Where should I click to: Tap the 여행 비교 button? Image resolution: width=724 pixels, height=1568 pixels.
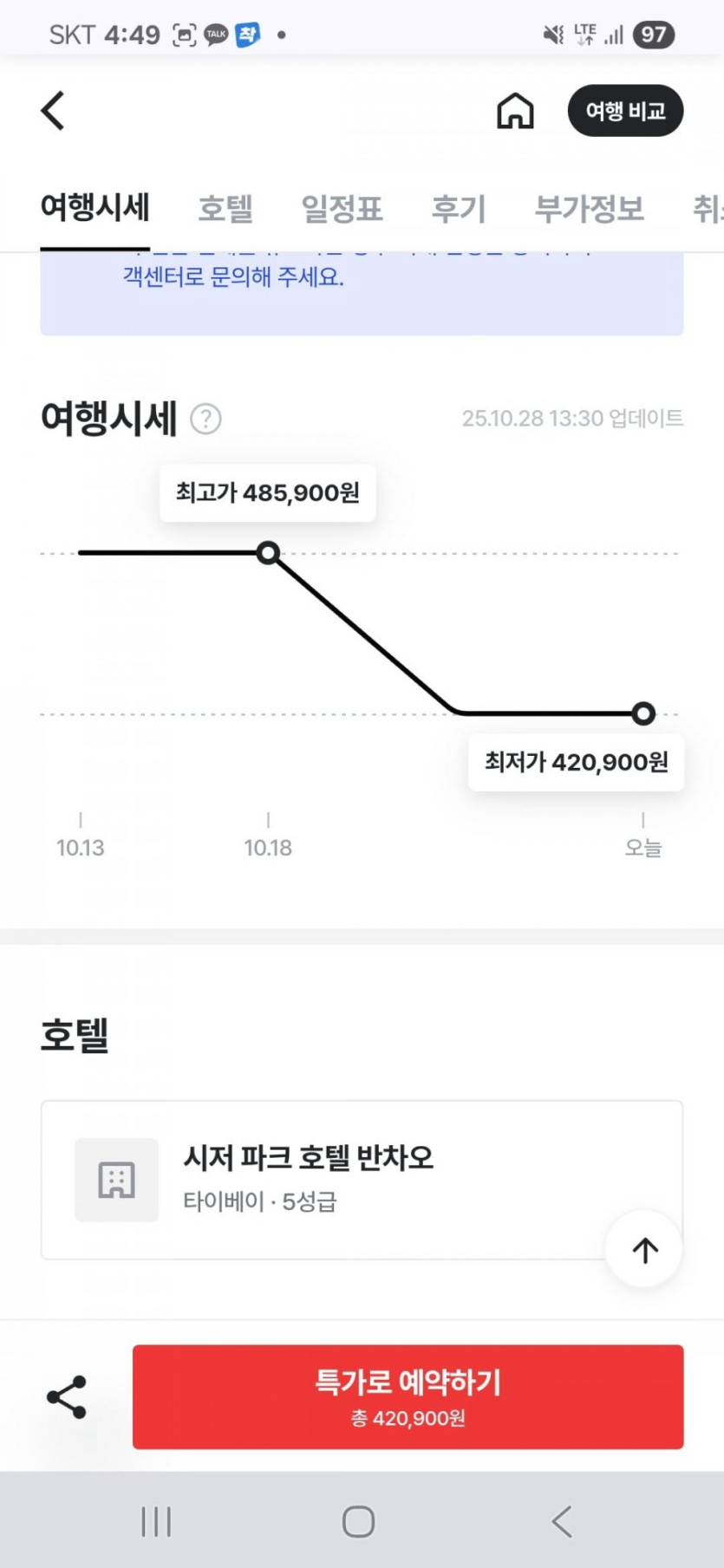click(625, 111)
